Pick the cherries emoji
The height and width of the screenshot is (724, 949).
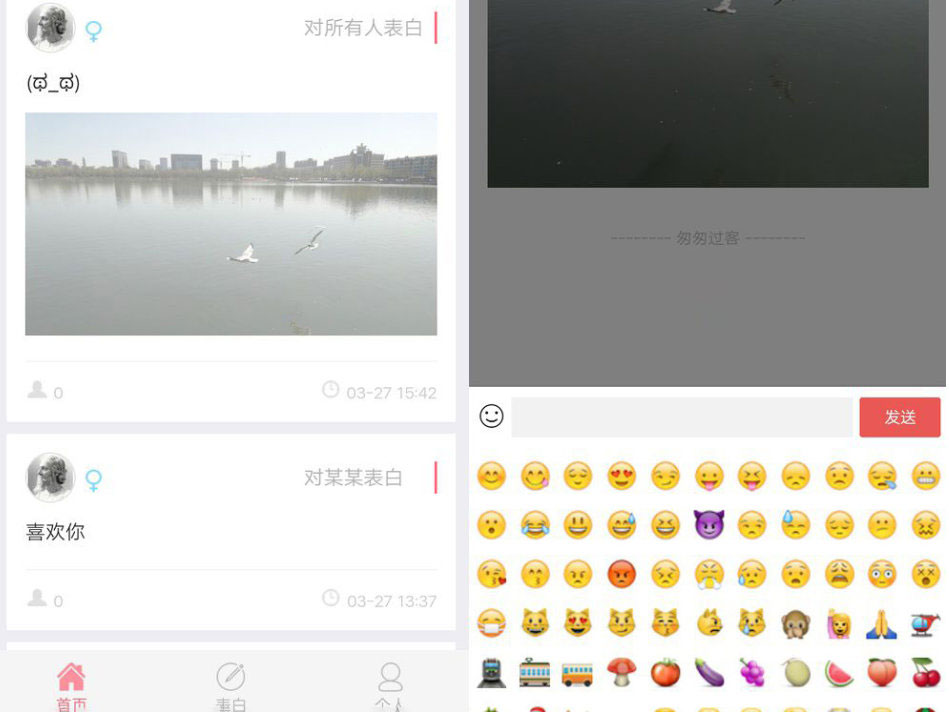926,672
